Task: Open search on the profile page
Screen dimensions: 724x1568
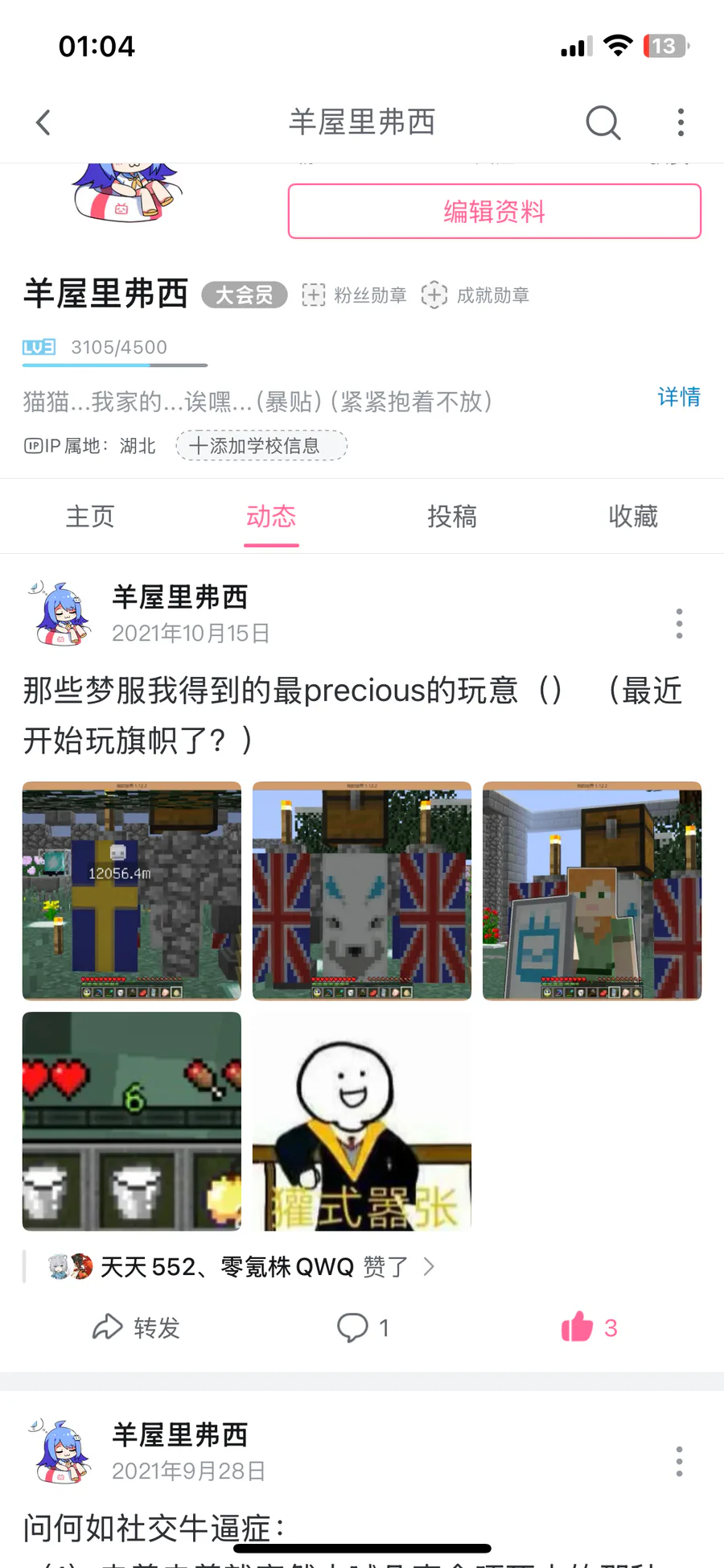Action: pyautogui.click(x=603, y=123)
